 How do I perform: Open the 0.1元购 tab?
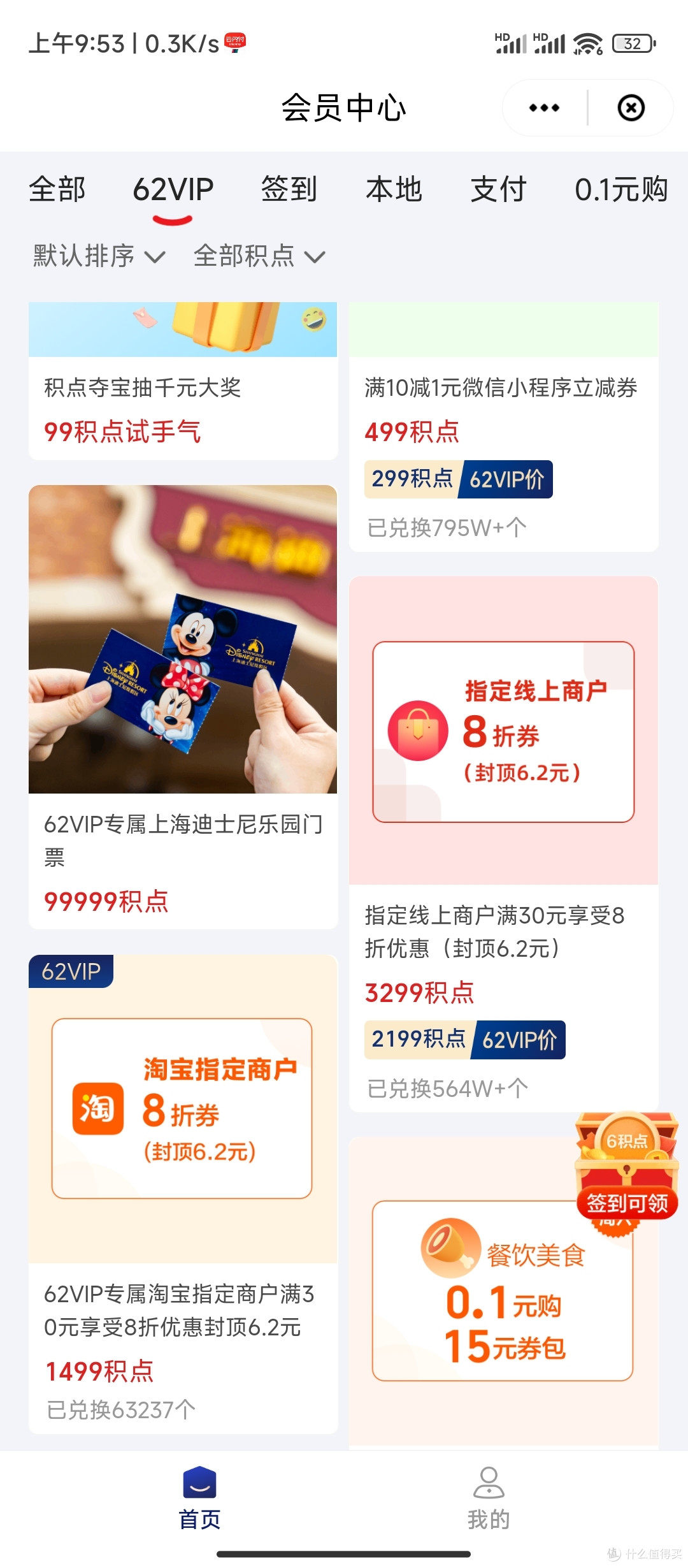pyautogui.click(x=620, y=190)
